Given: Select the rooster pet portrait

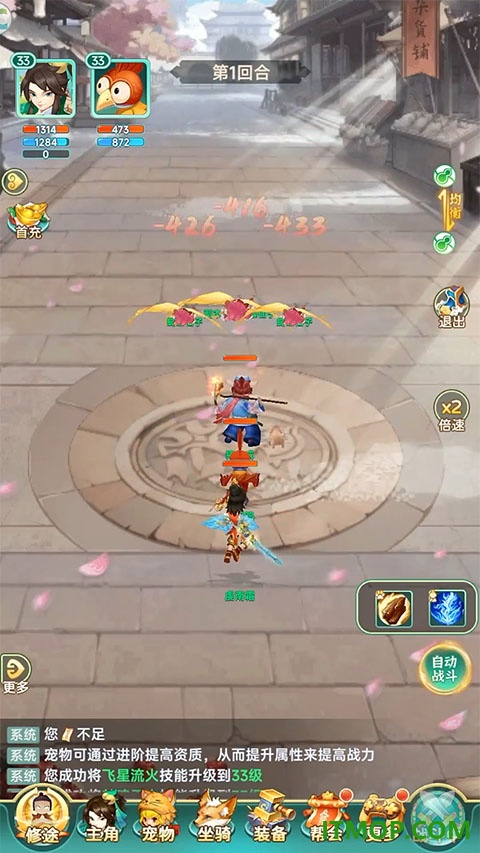Looking at the screenshot, I should point(121,89).
